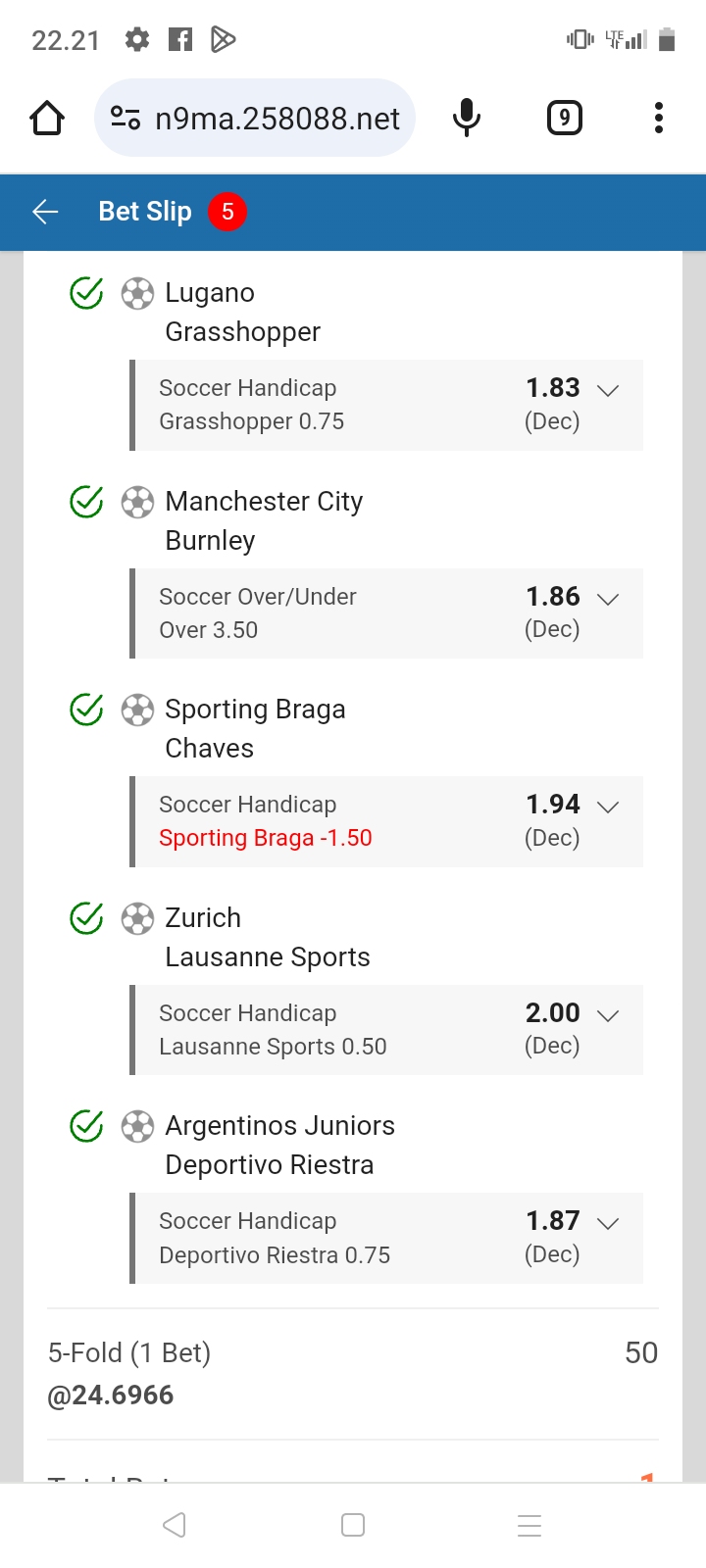Expand the 1.86 odds dropdown for Over 3.50
706x1568 pixels.
[x=608, y=599]
